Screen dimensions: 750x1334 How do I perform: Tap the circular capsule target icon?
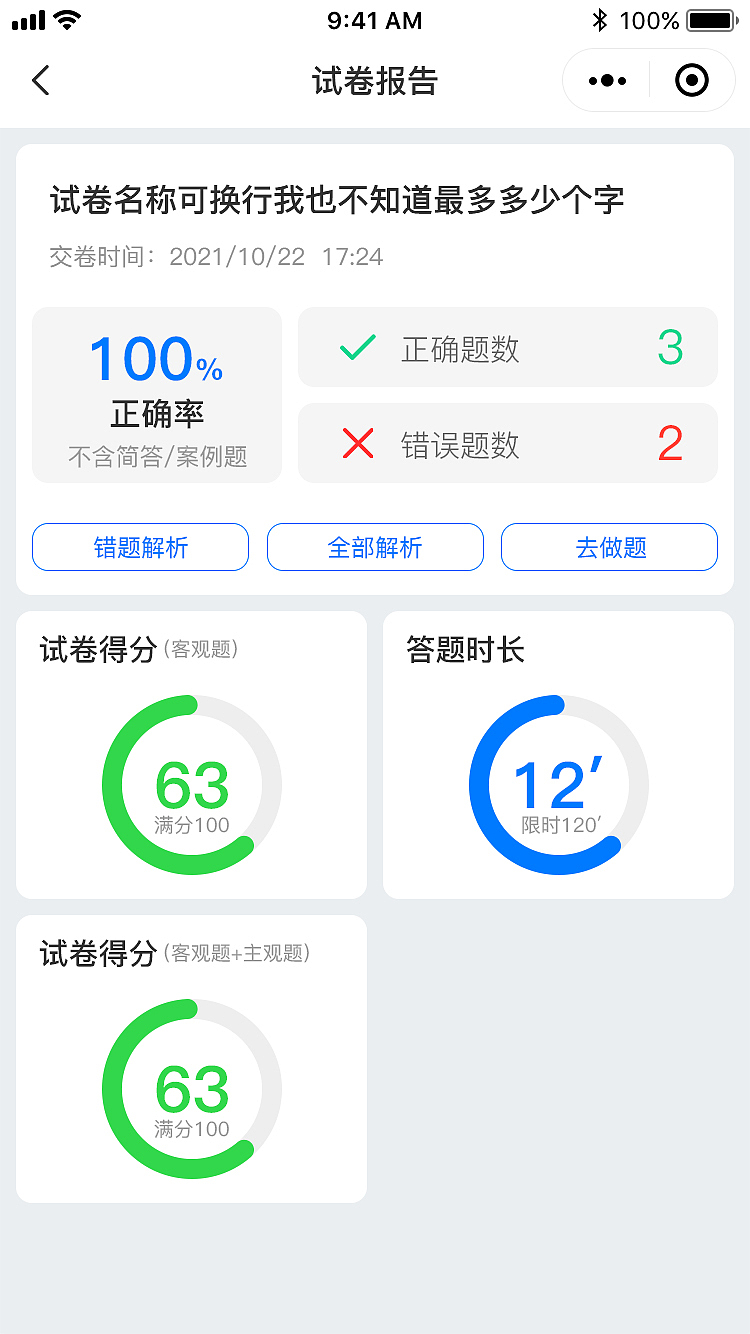point(691,80)
